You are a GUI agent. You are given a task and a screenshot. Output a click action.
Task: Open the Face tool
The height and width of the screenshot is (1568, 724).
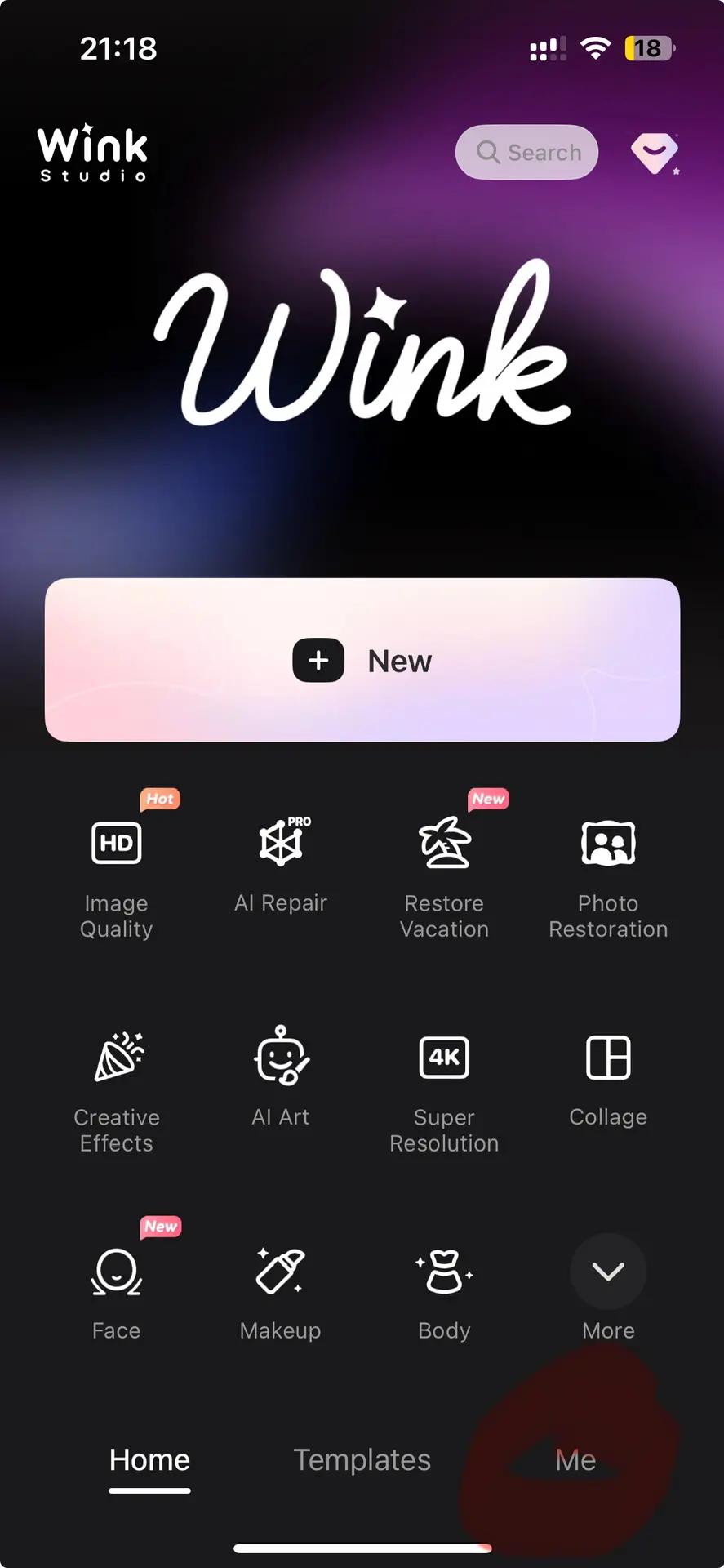117,1290
